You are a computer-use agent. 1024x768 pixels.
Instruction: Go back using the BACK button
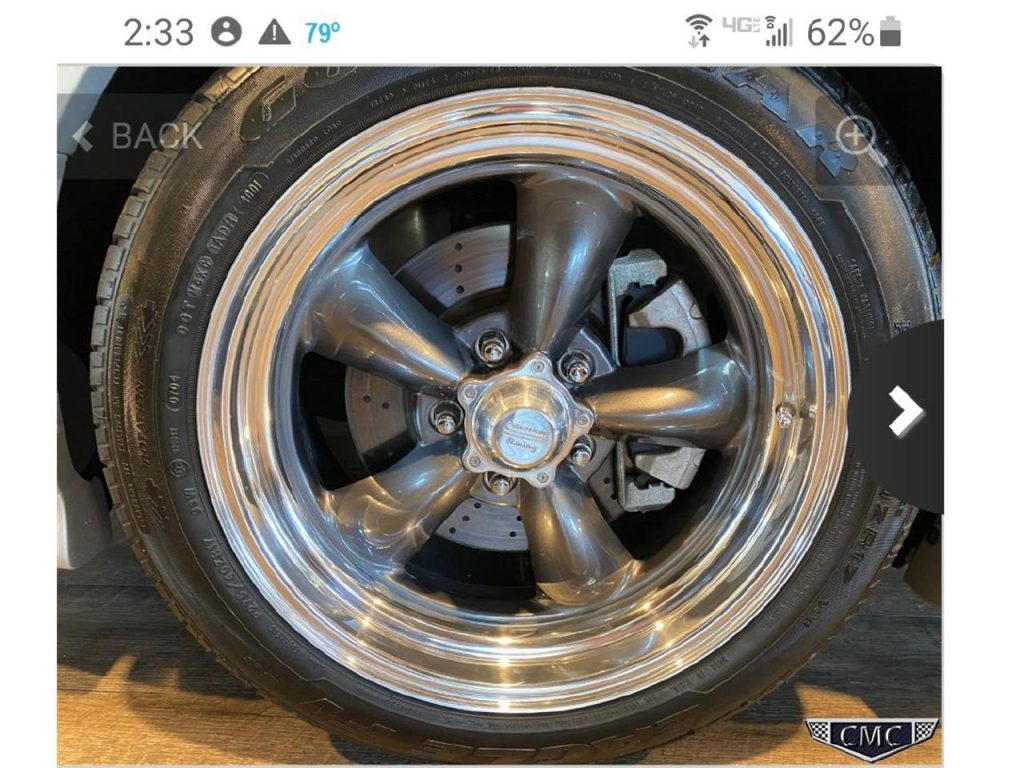tap(137, 137)
